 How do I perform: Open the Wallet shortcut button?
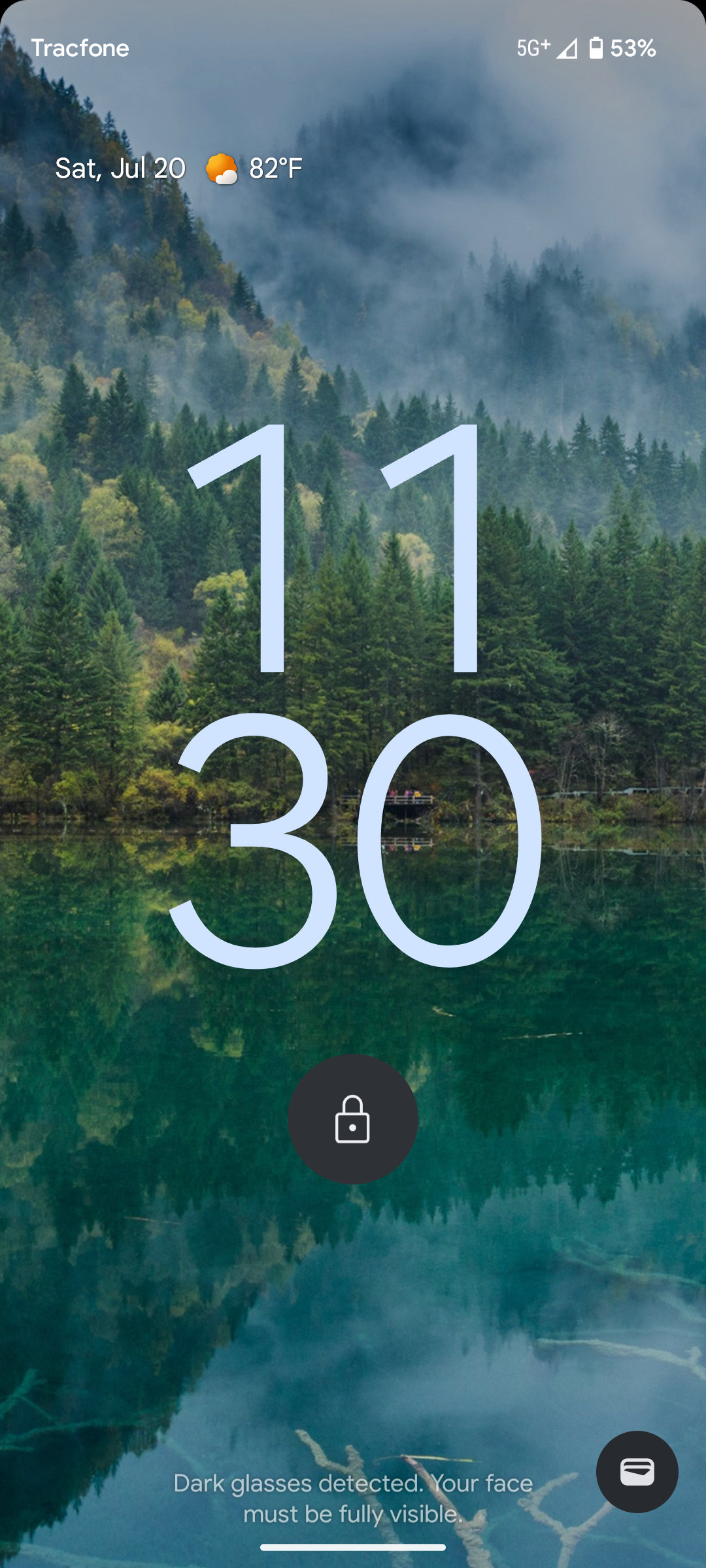coord(637,1471)
